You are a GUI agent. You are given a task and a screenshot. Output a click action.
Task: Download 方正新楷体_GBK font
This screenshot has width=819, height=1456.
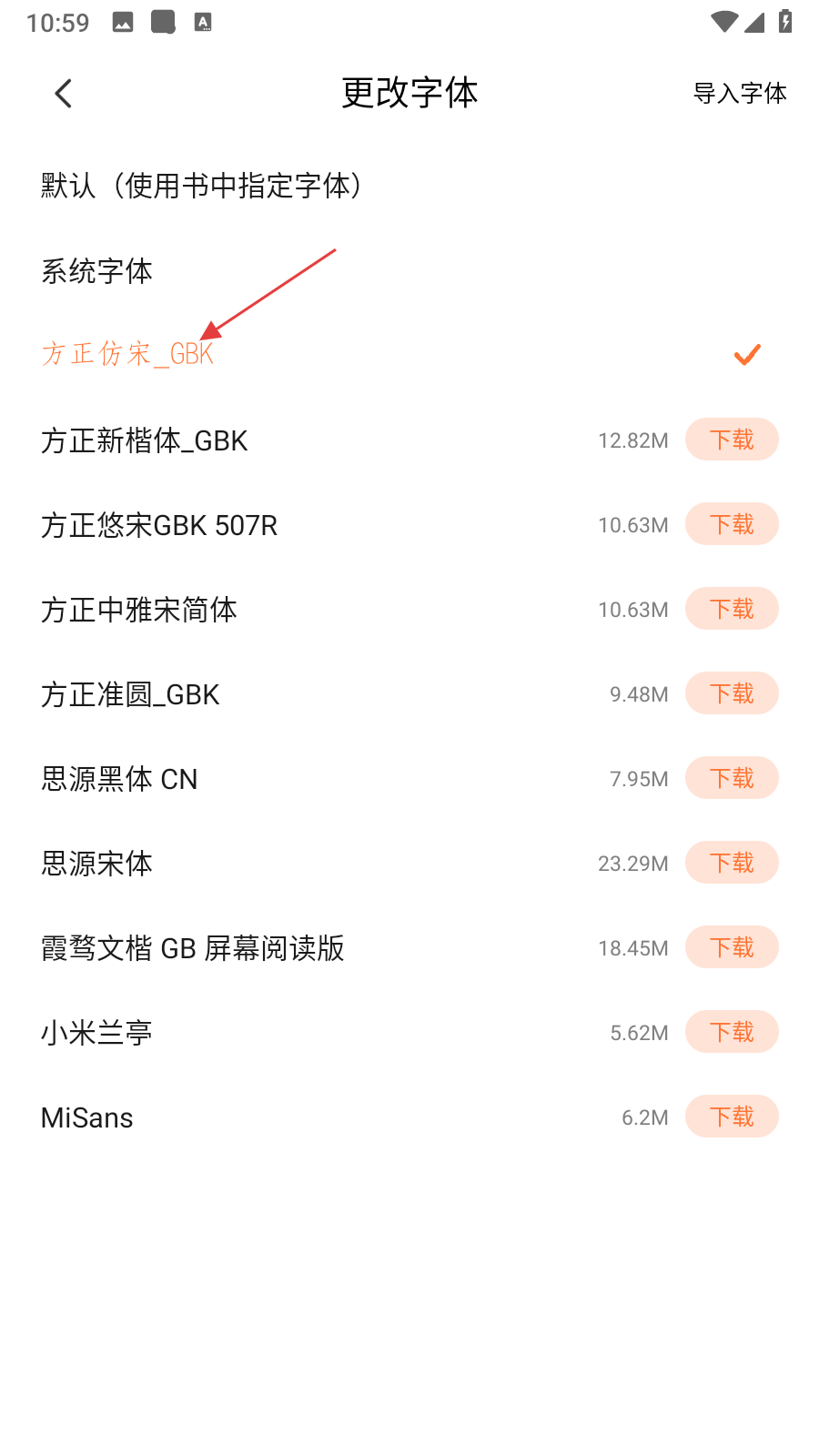point(732,440)
